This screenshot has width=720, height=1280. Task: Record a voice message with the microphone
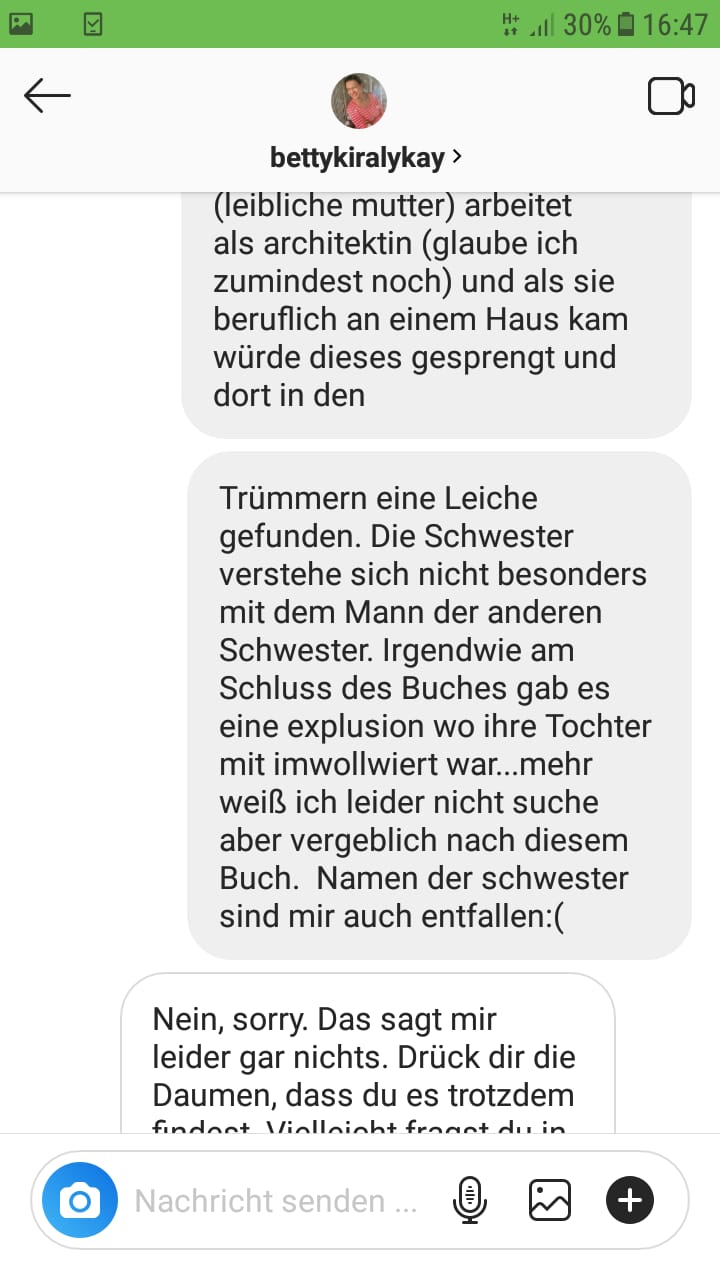pyautogui.click(x=470, y=1200)
